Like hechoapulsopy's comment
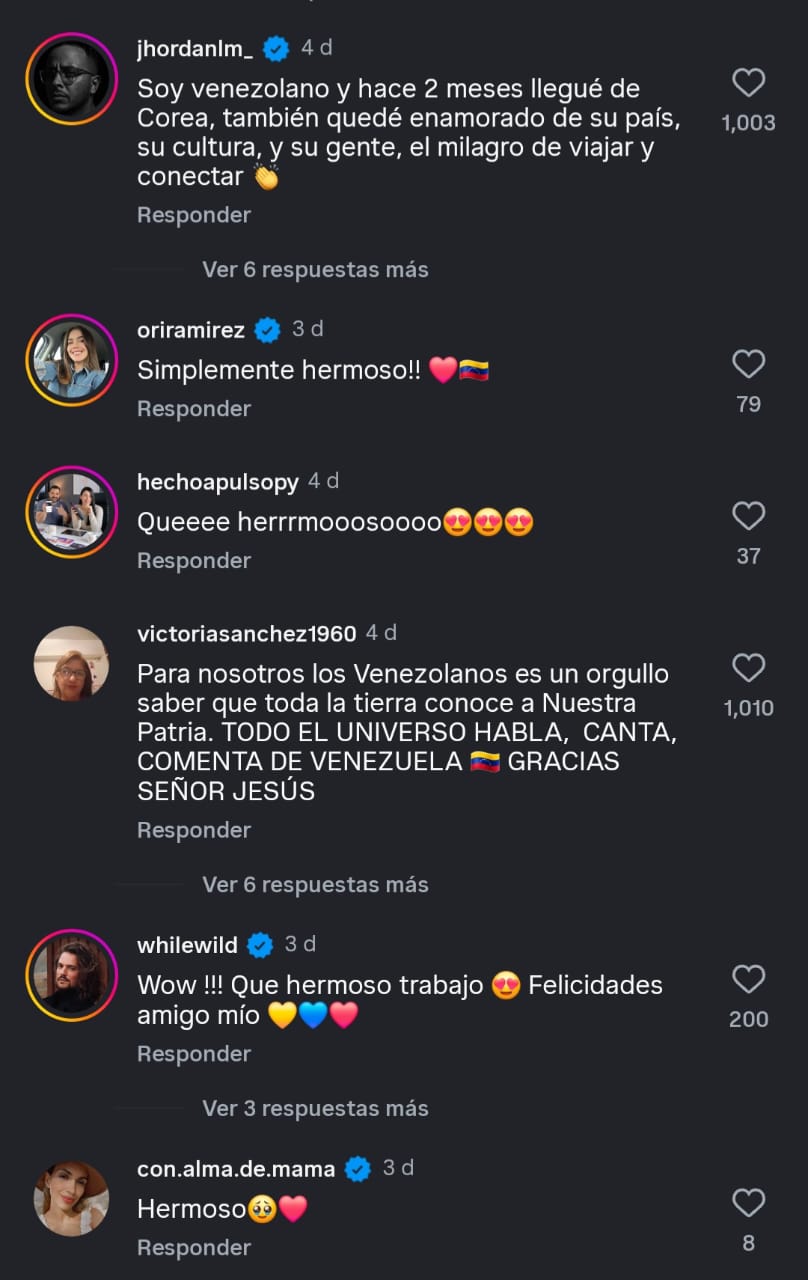Screen dimensions: 808x1280 748,516
